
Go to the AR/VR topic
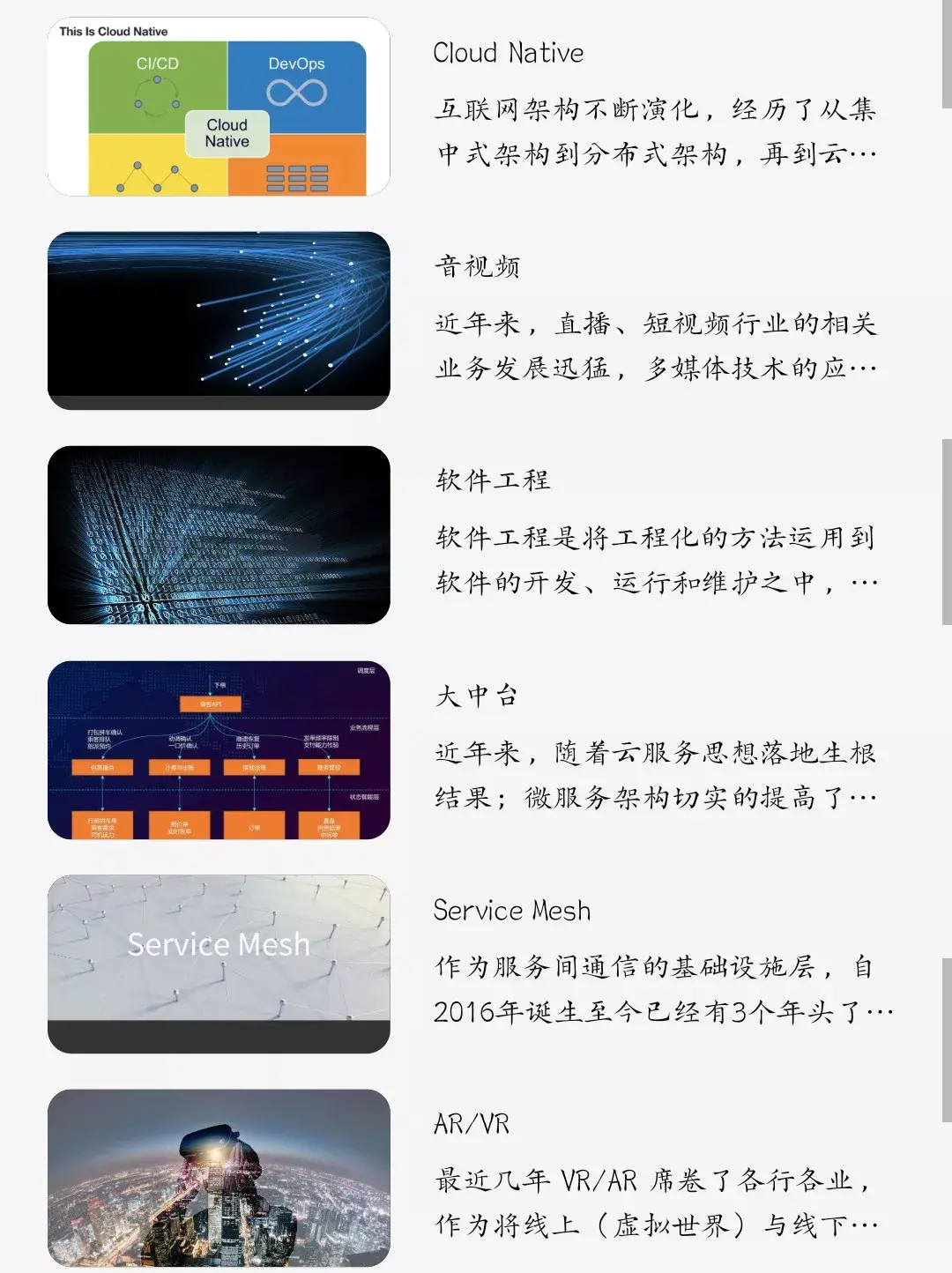point(472,1125)
